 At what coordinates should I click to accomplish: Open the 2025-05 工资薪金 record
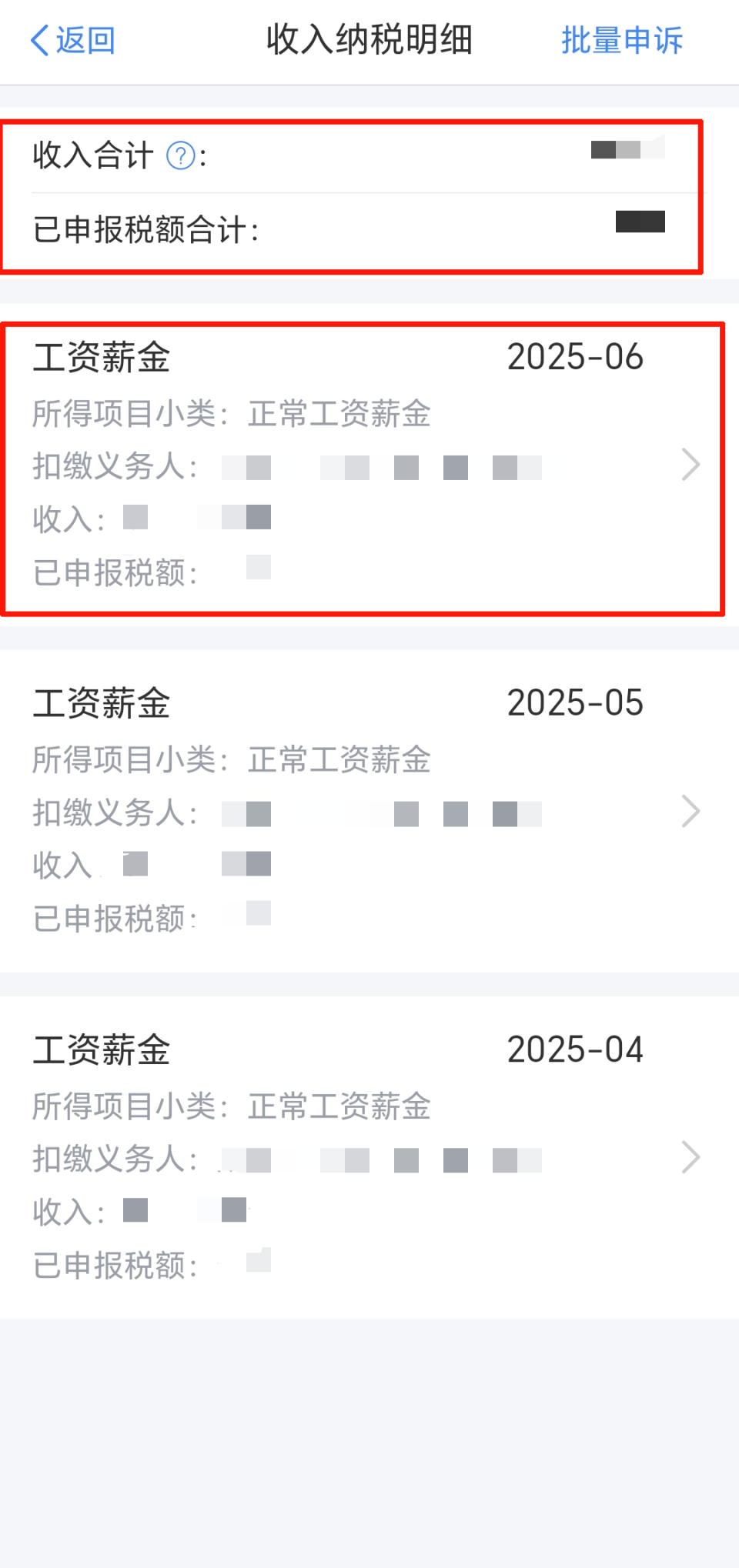click(x=369, y=811)
